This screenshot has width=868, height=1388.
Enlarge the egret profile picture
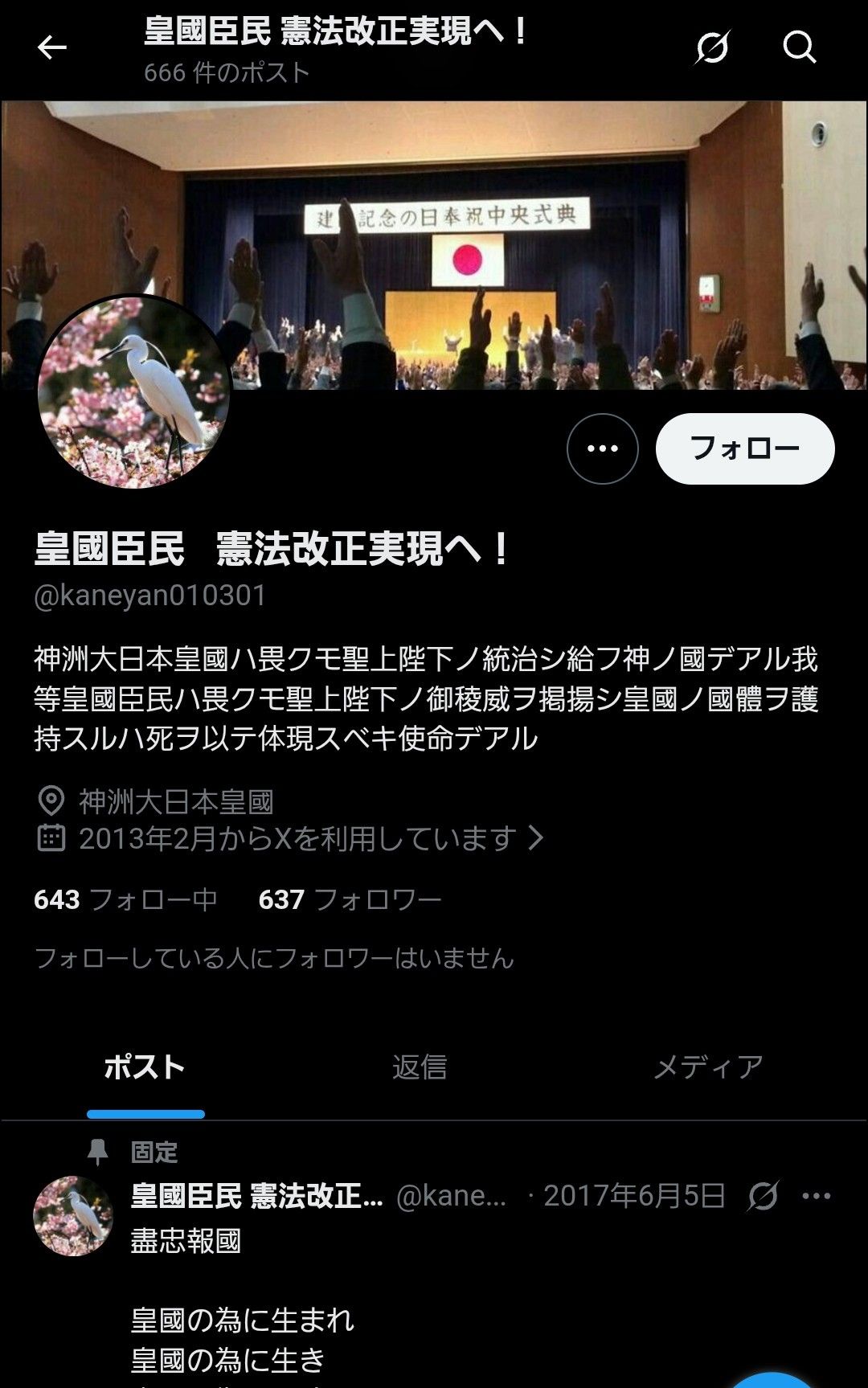133,392
